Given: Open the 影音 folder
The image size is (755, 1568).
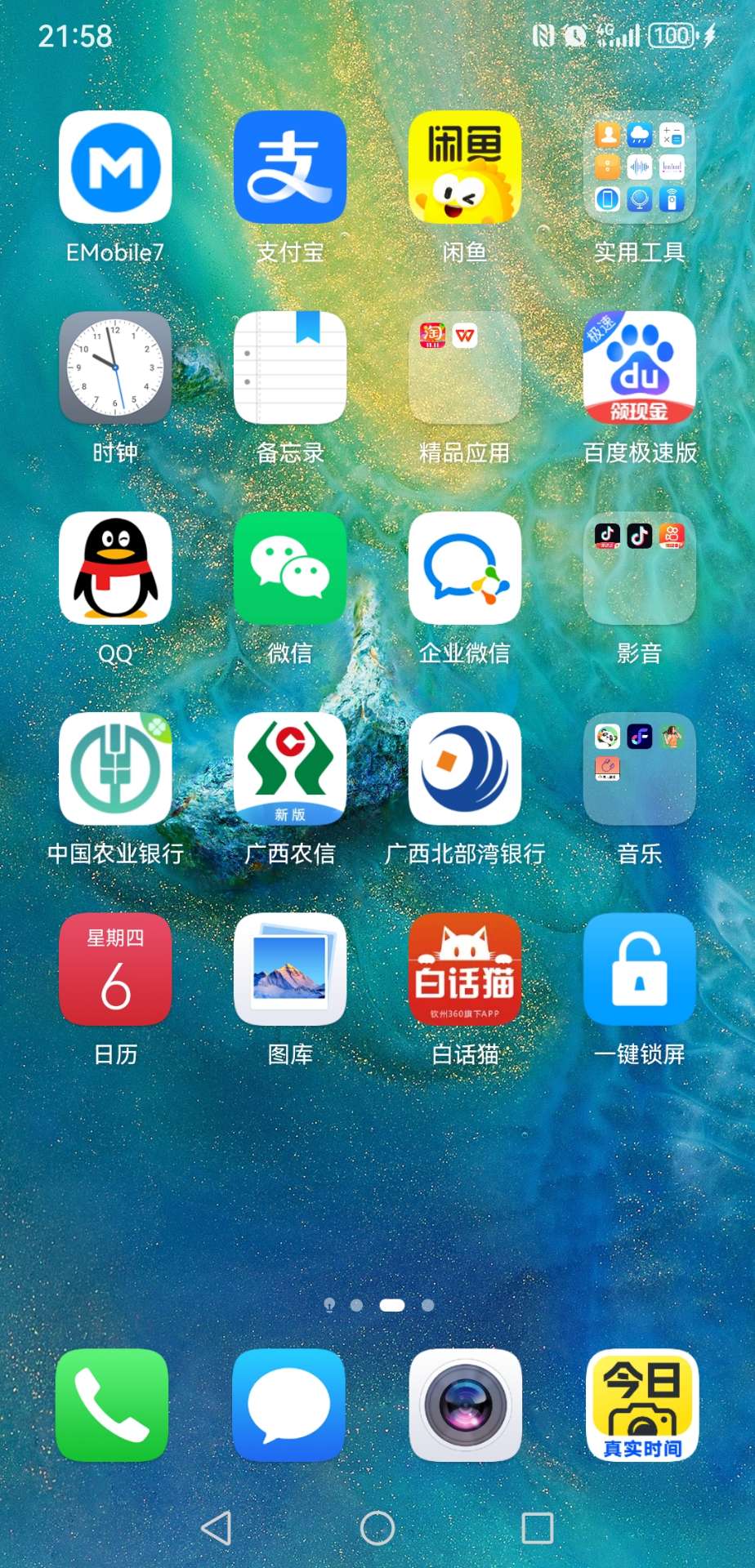Looking at the screenshot, I should pos(640,568).
